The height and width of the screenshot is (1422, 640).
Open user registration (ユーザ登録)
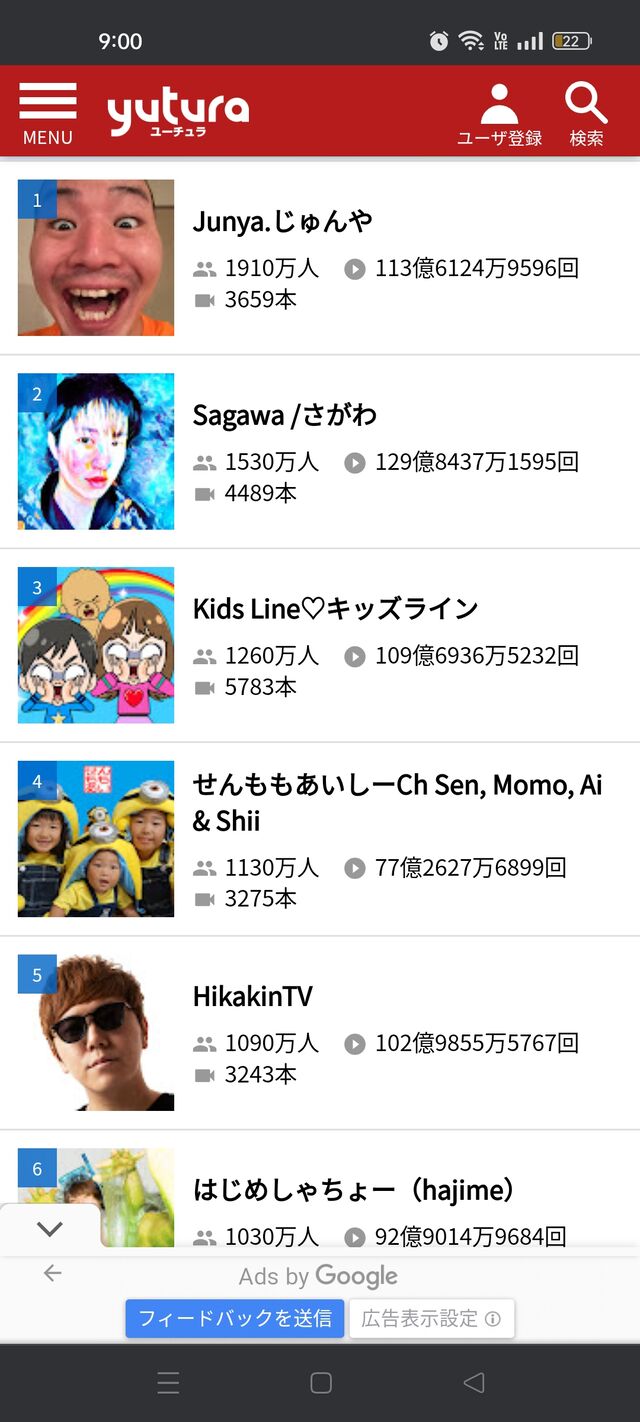pos(499,114)
